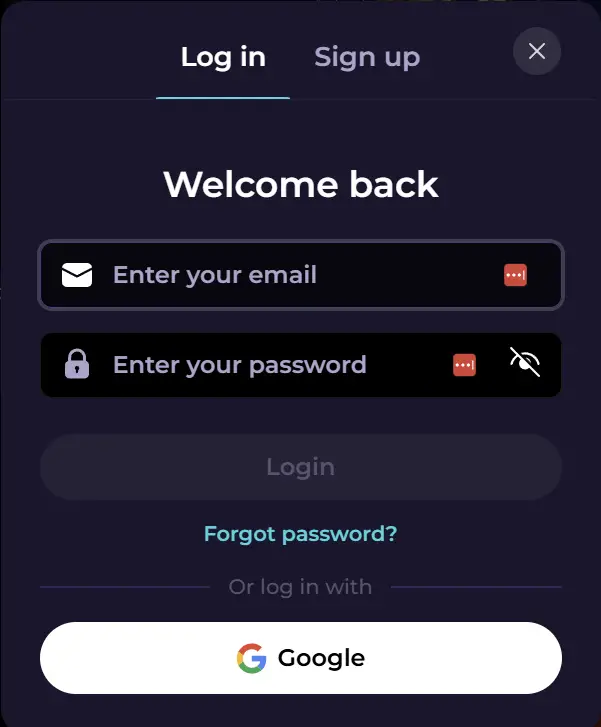Close the login dialog
The image size is (601, 727).
tap(537, 51)
